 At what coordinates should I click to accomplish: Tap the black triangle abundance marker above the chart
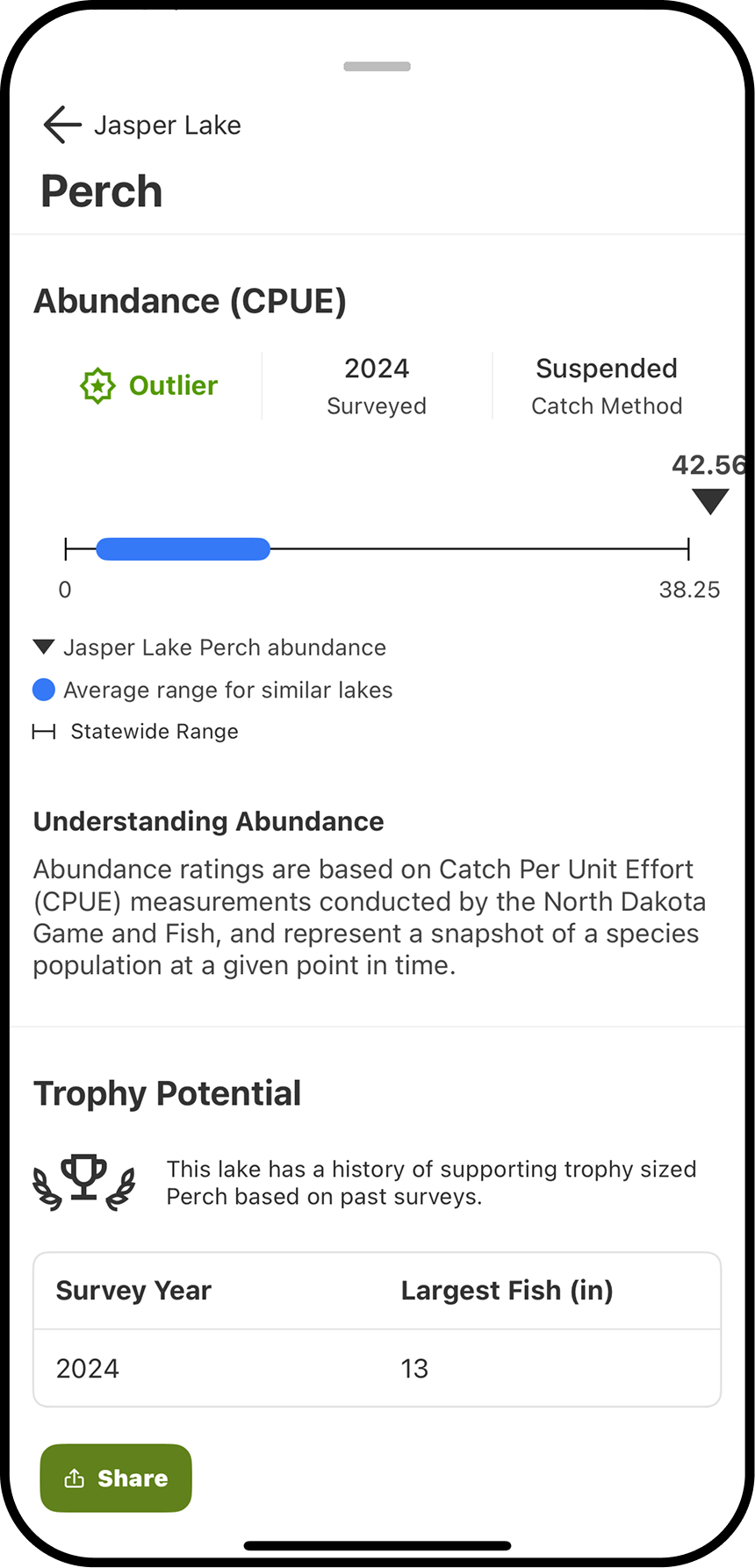tap(709, 502)
